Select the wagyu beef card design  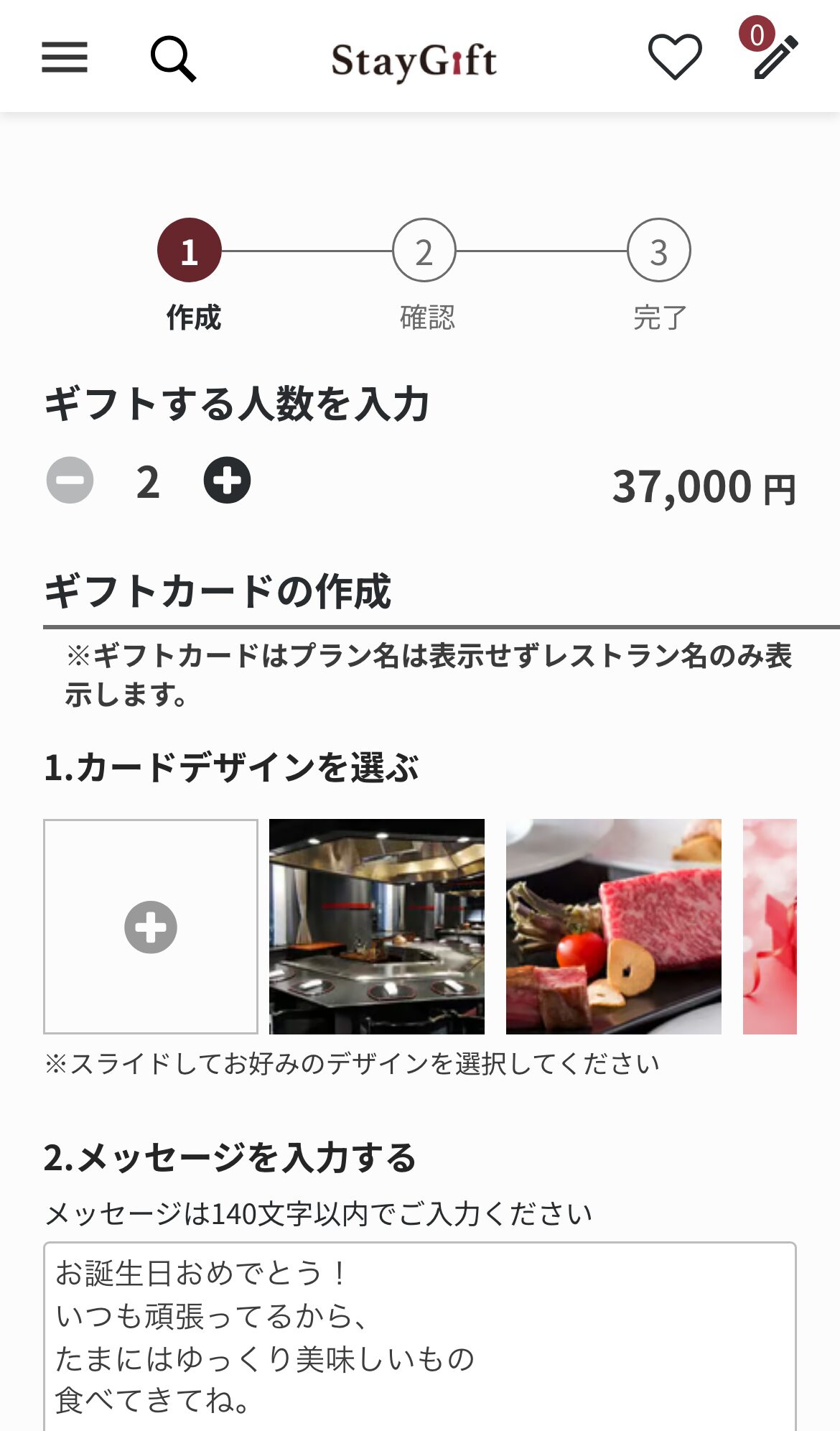[x=614, y=927]
